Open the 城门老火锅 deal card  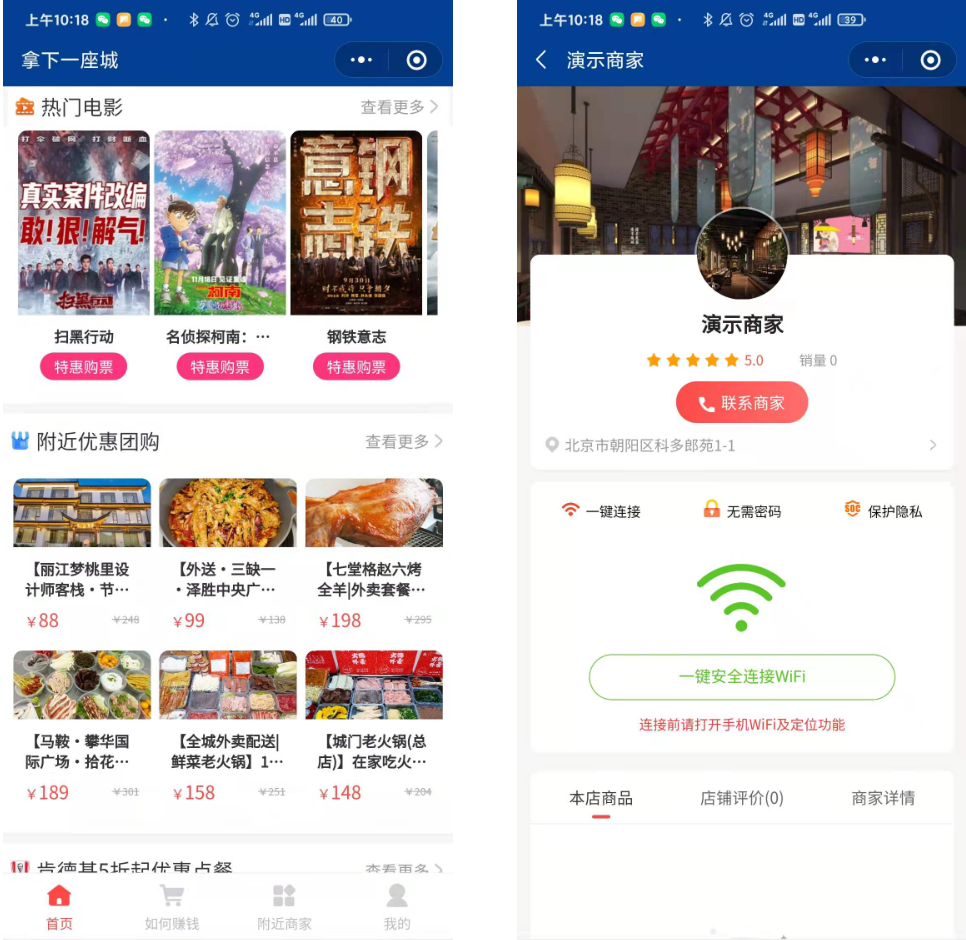(x=373, y=726)
